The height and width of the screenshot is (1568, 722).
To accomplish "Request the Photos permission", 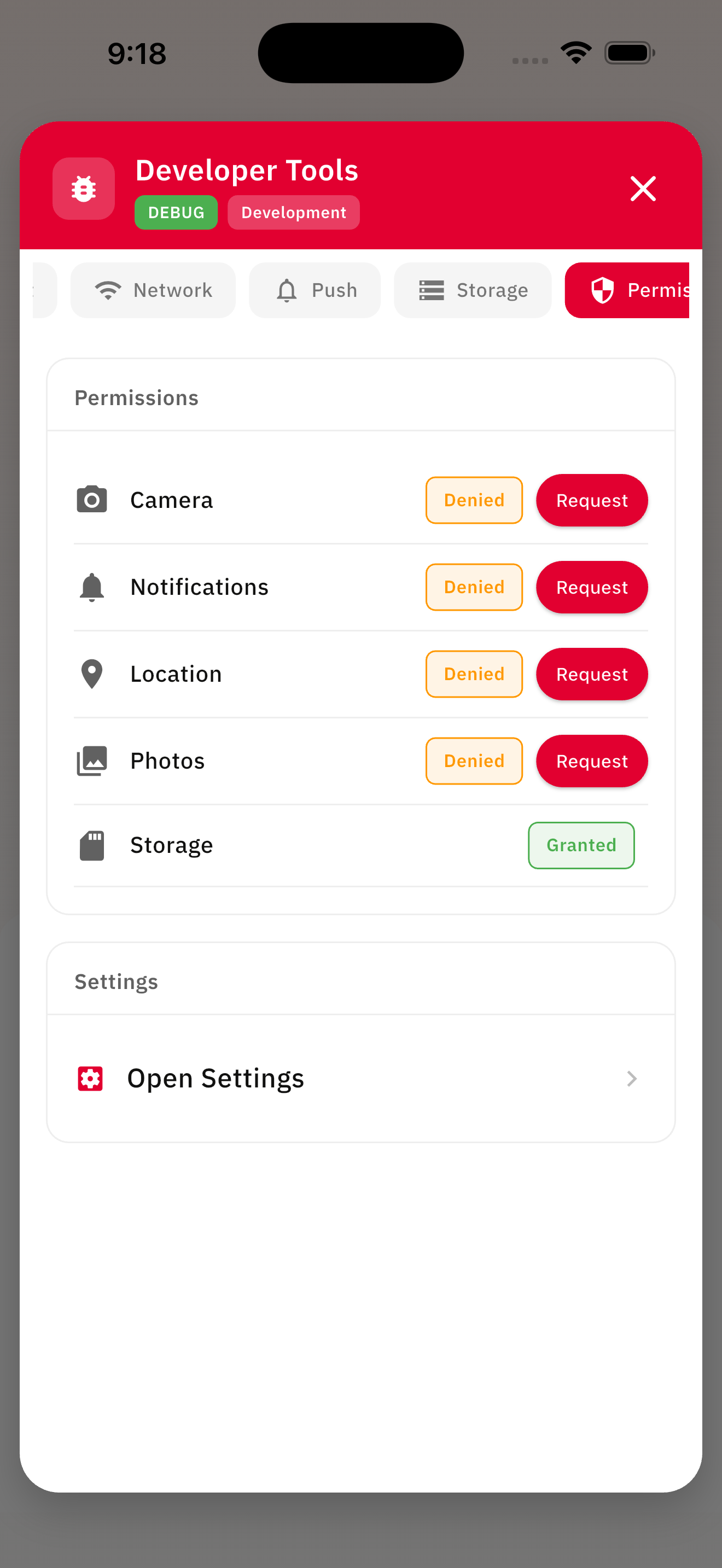I will point(591,760).
